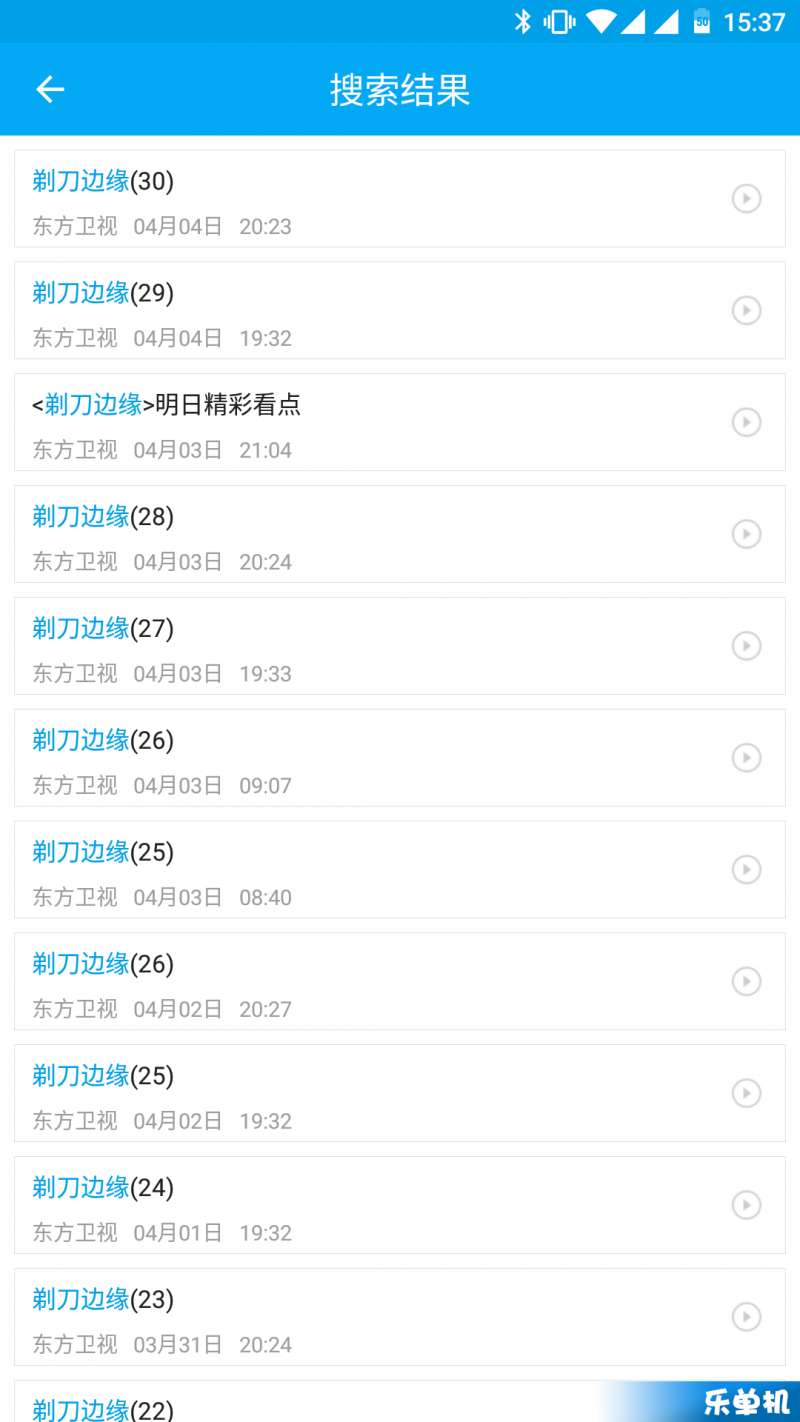The height and width of the screenshot is (1422, 800).
Task: Open 剃刀边缘(26) from 04月02日 20:27
Action: [400, 982]
